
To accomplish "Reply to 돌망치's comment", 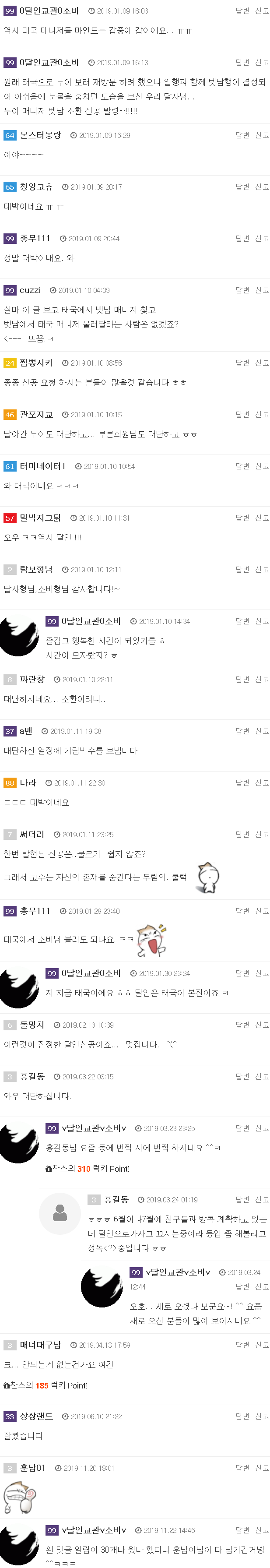I will pyautogui.click(x=242, y=1025).
